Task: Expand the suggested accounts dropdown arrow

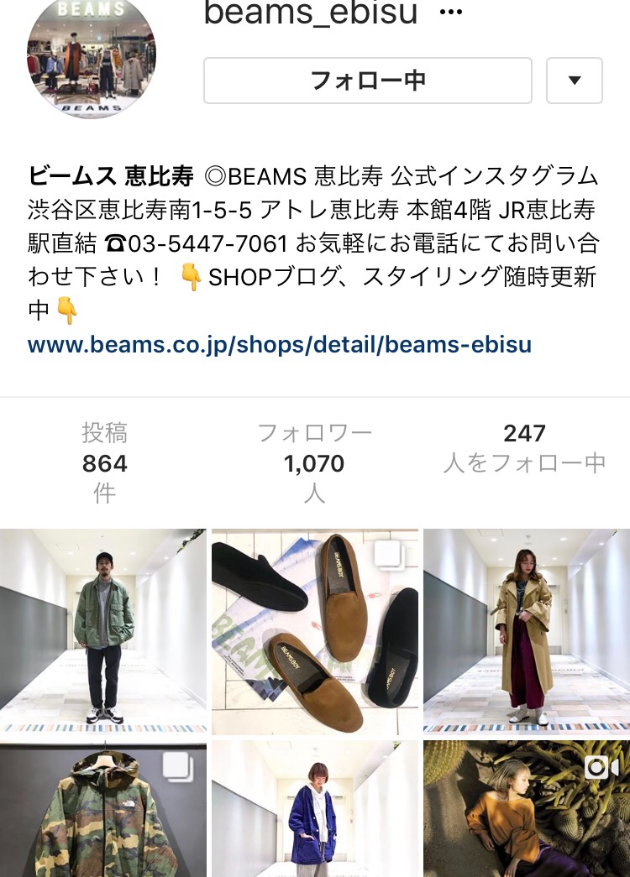Action: pyautogui.click(x=574, y=80)
